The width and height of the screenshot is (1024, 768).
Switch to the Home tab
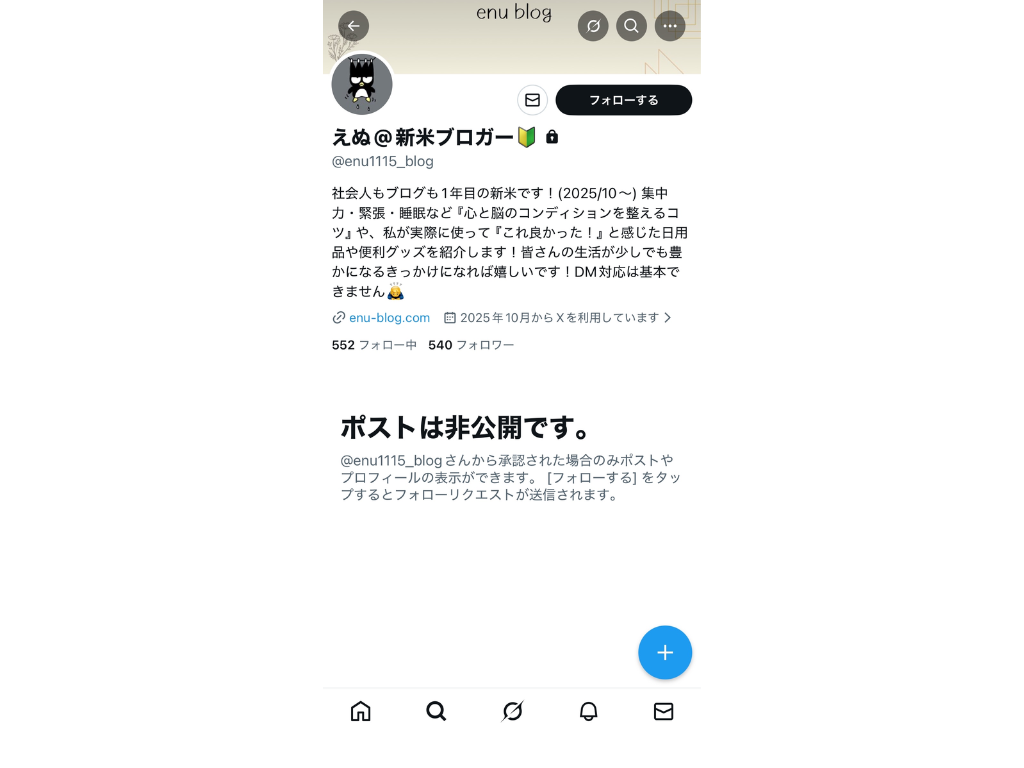point(361,711)
